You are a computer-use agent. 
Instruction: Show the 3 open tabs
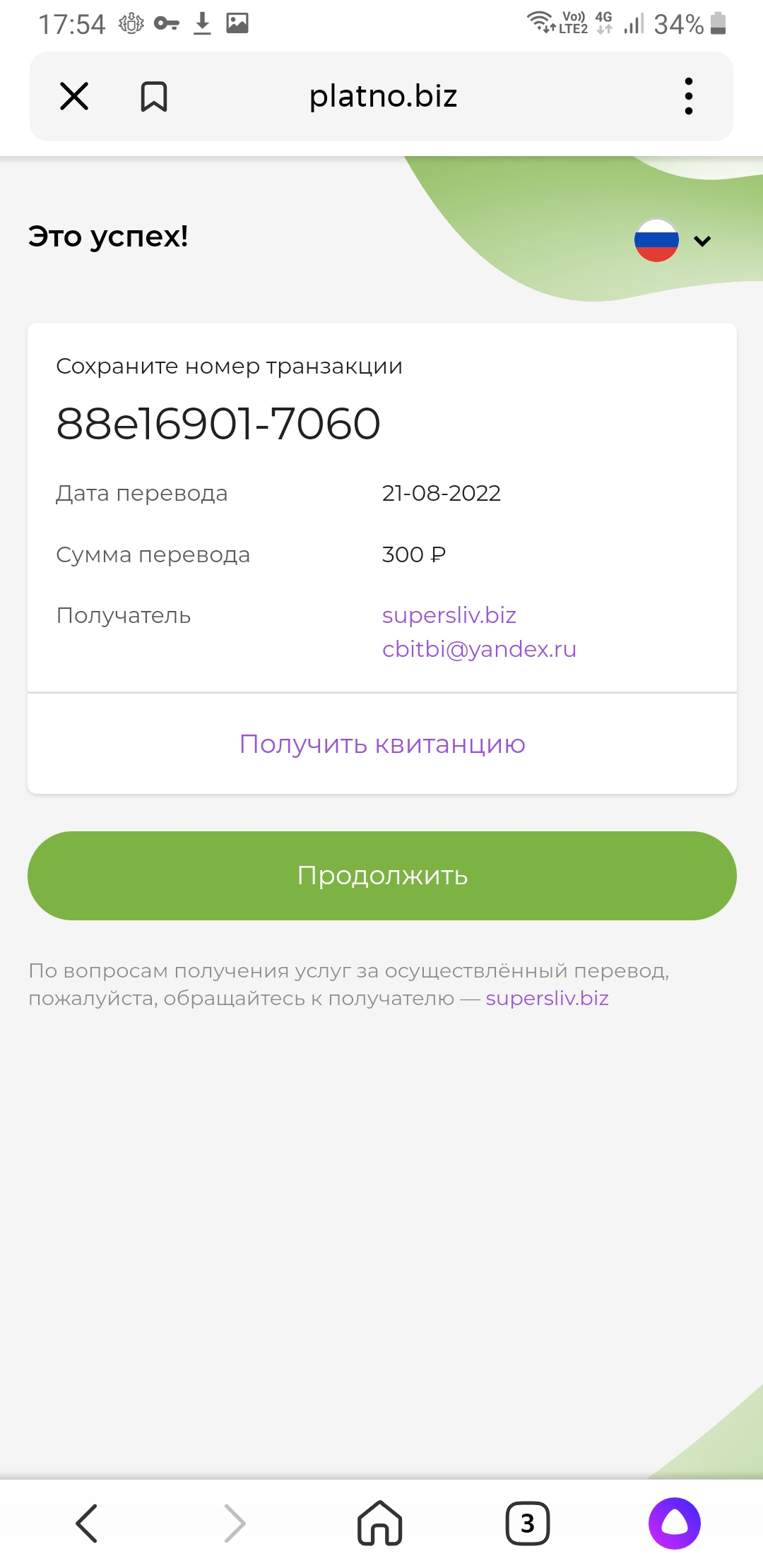click(528, 1523)
